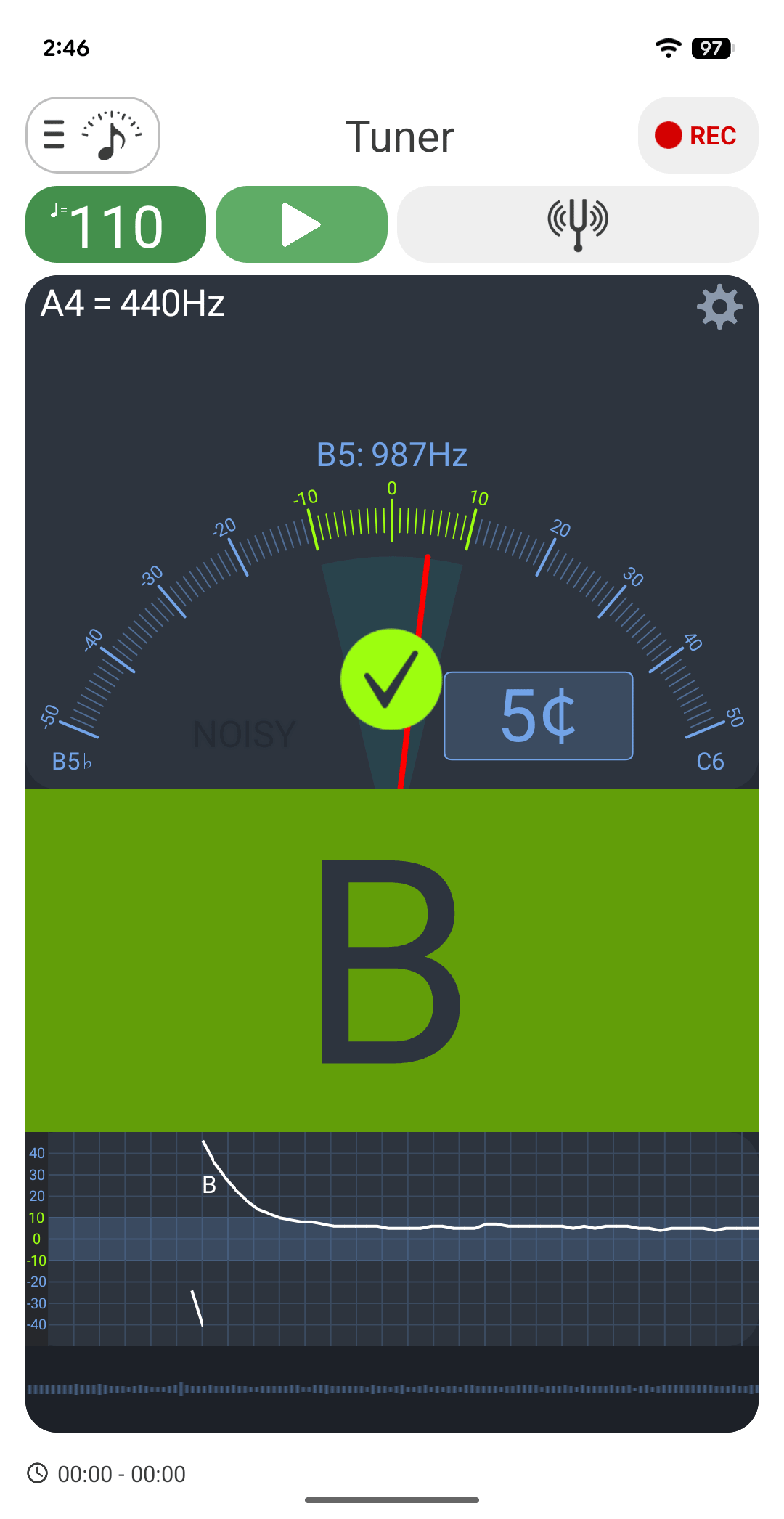Start the metronome with the play button
Image resolution: width=784 pixels, height=1519 pixels.
[x=301, y=225]
